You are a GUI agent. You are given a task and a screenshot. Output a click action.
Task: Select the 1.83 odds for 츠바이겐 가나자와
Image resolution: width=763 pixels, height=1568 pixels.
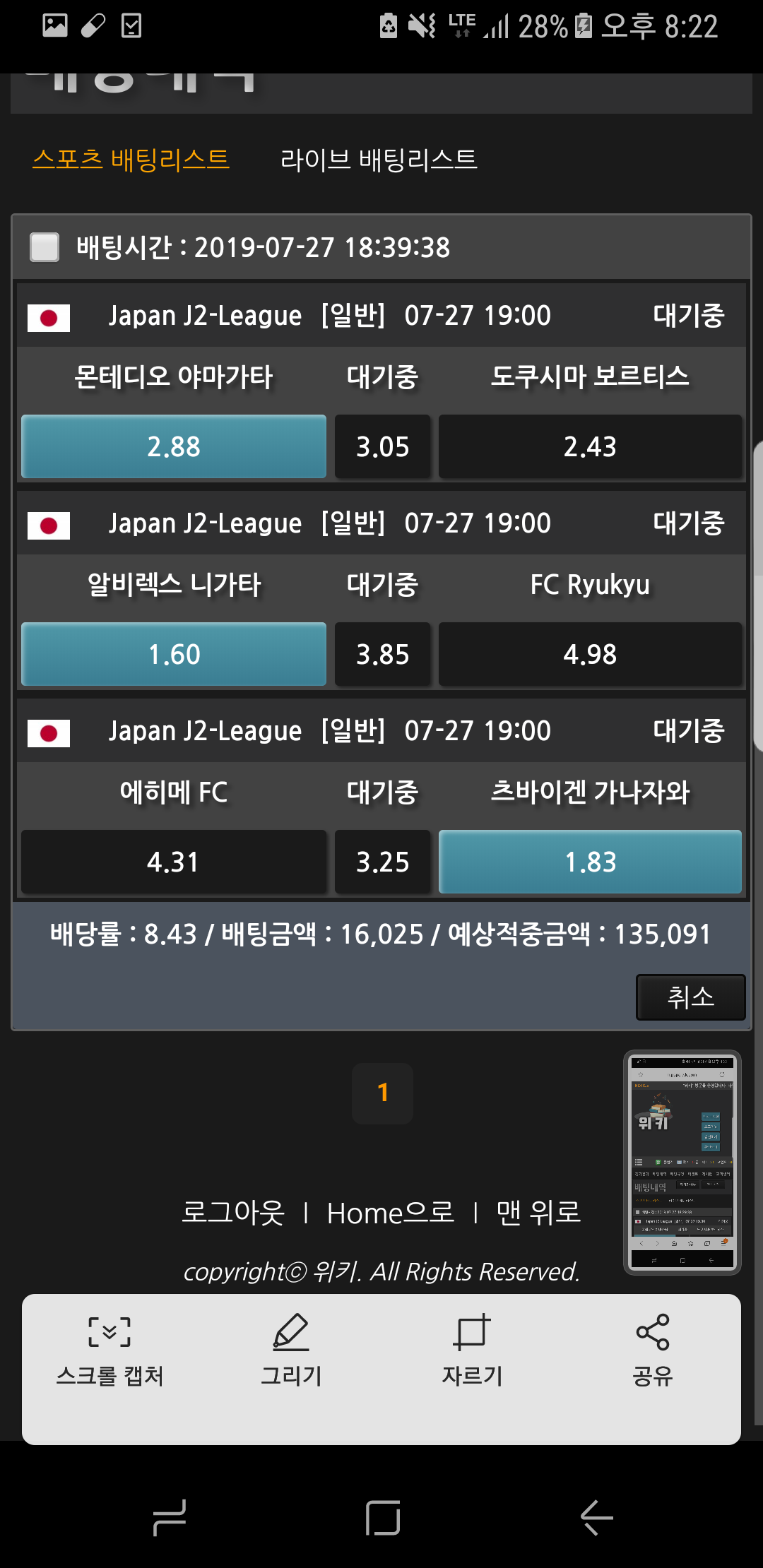pyautogui.click(x=590, y=862)
